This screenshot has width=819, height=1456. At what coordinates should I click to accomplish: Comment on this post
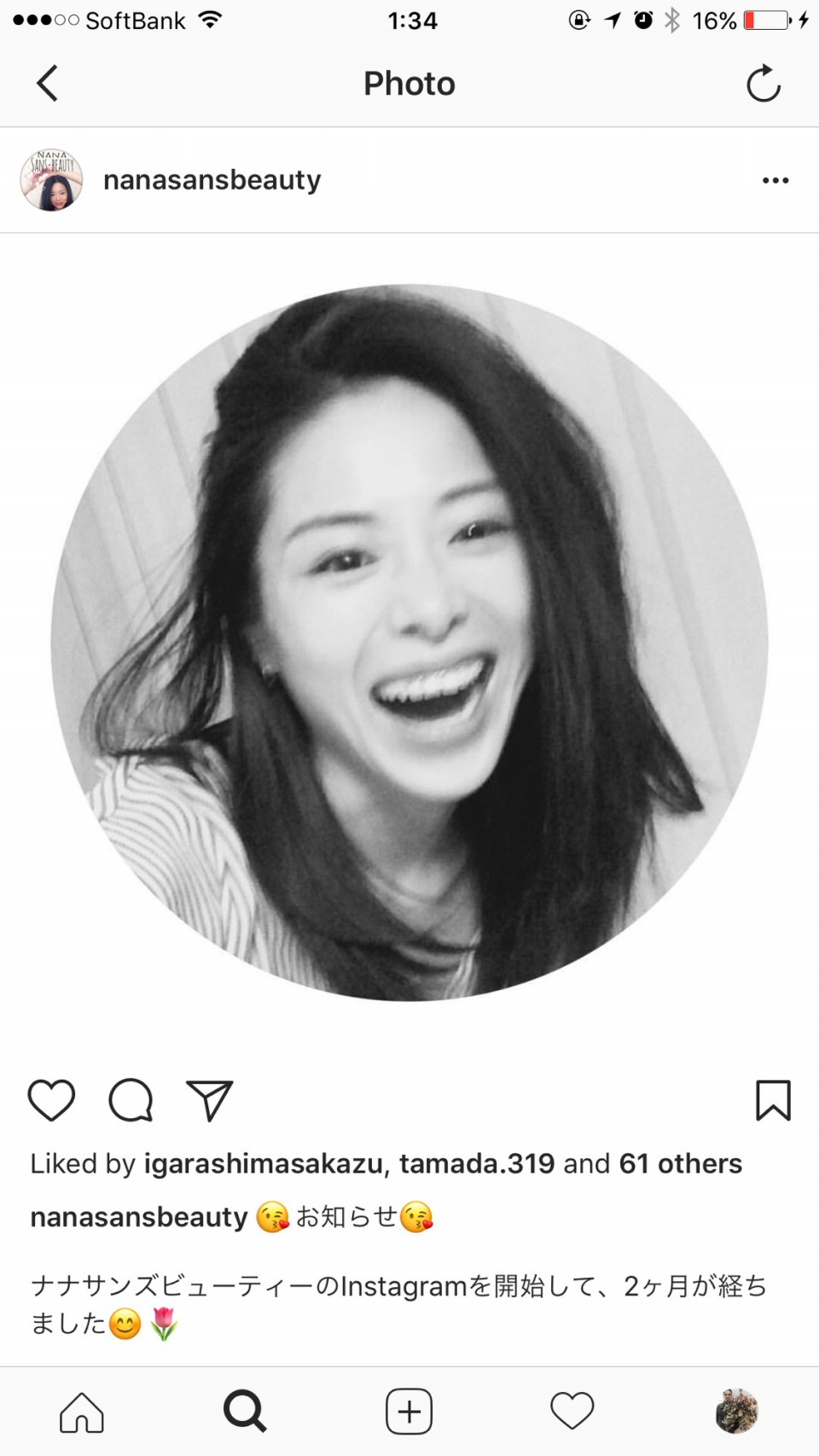coord(131,1099)
